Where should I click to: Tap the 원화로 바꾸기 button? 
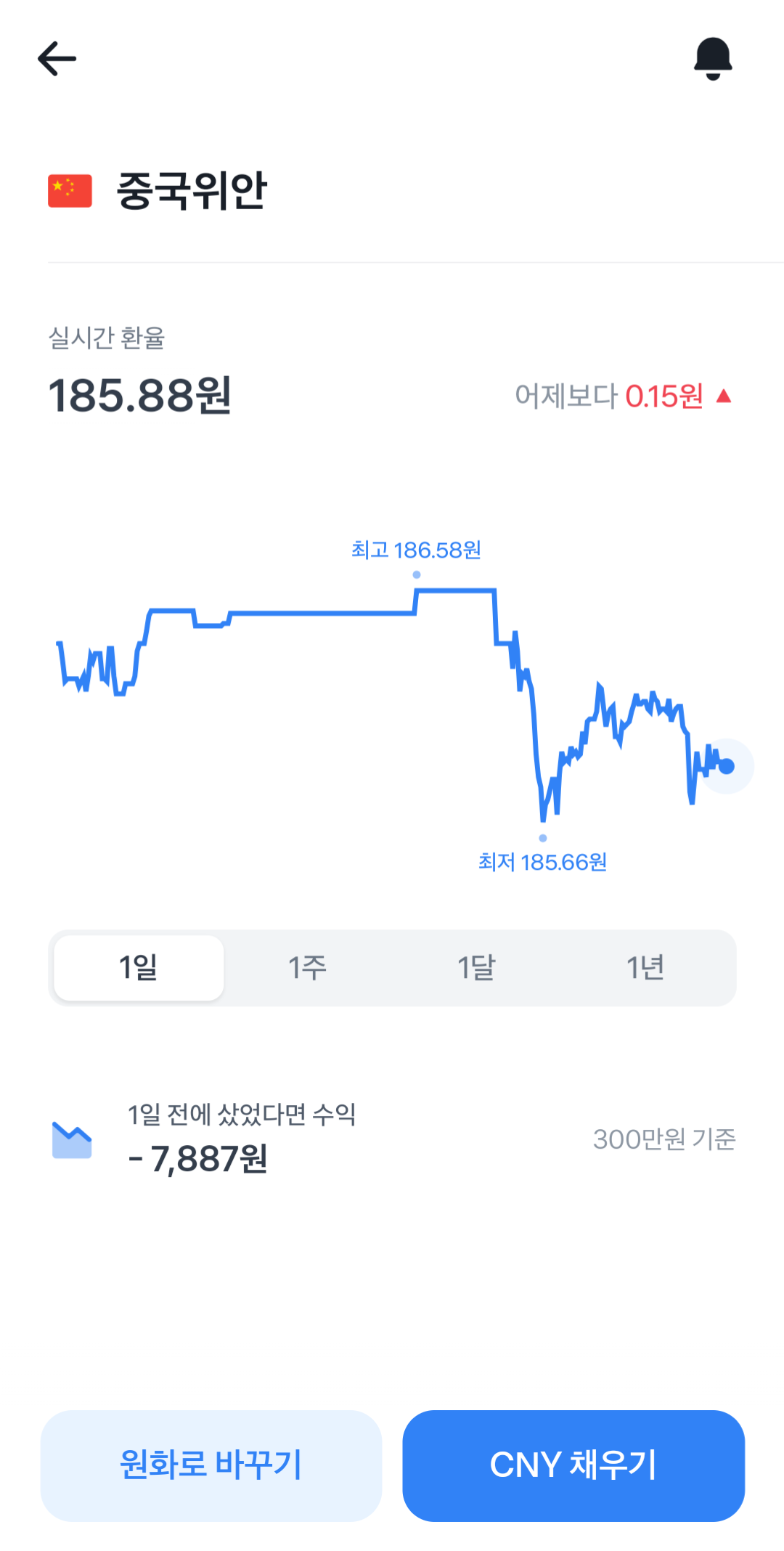click(211, 1465)
